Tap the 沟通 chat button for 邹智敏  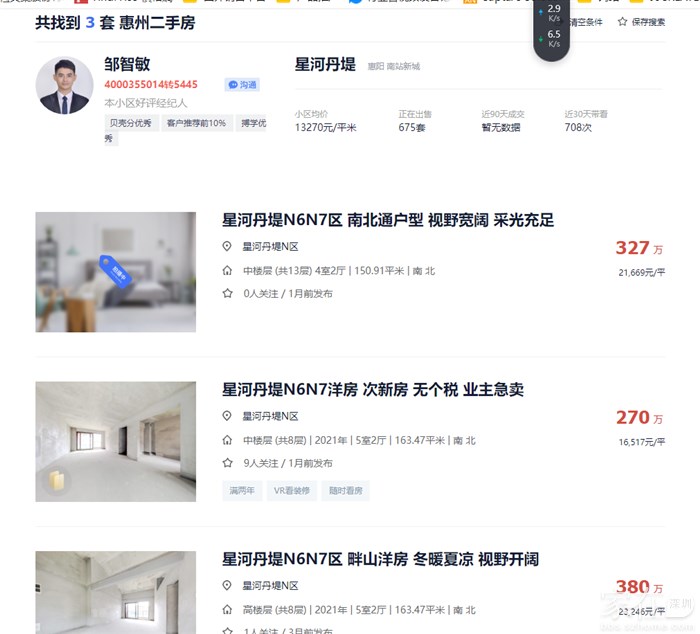(241, 85)
